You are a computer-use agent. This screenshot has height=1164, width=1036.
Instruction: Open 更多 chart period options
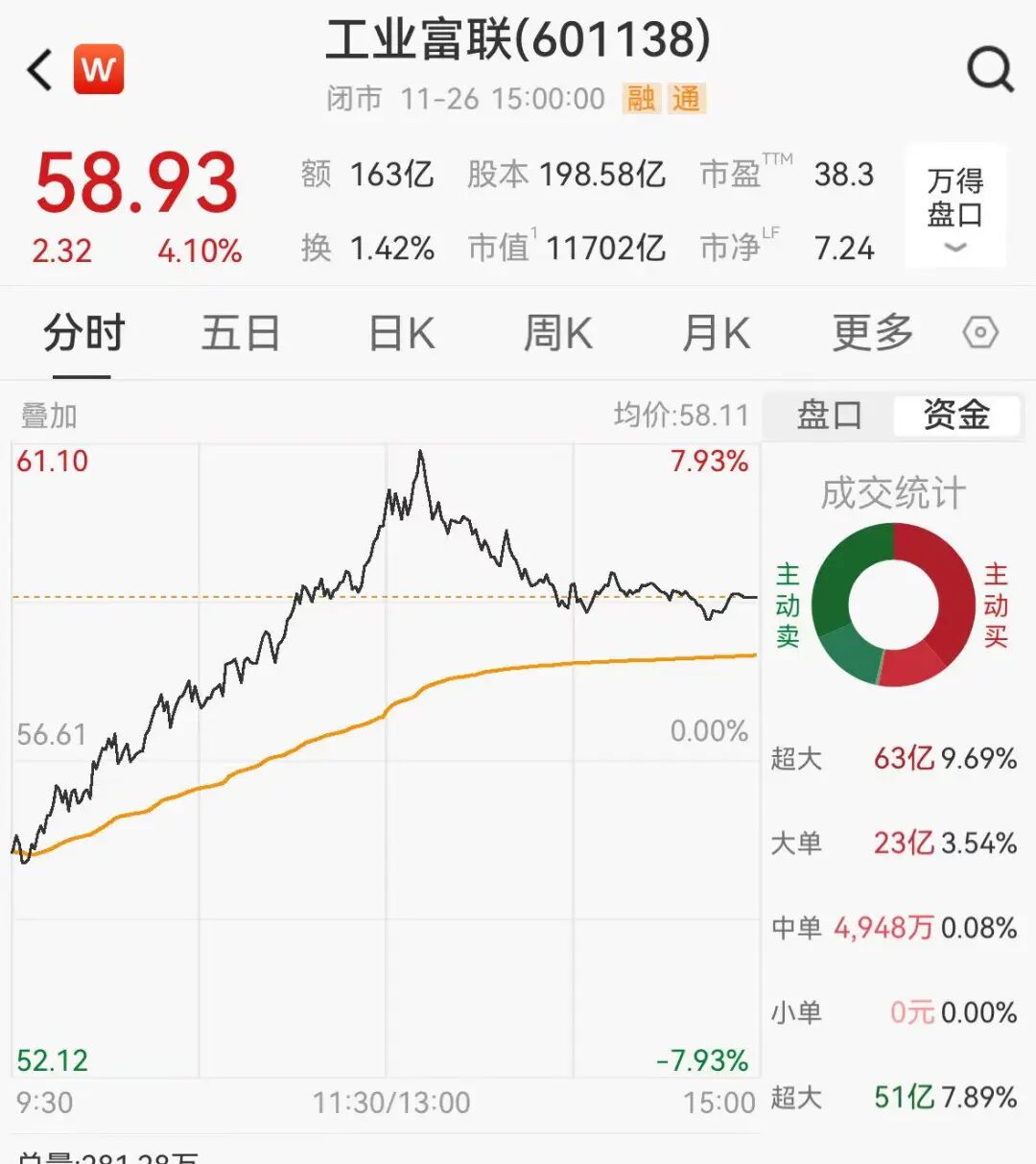(x=873, y=334)
